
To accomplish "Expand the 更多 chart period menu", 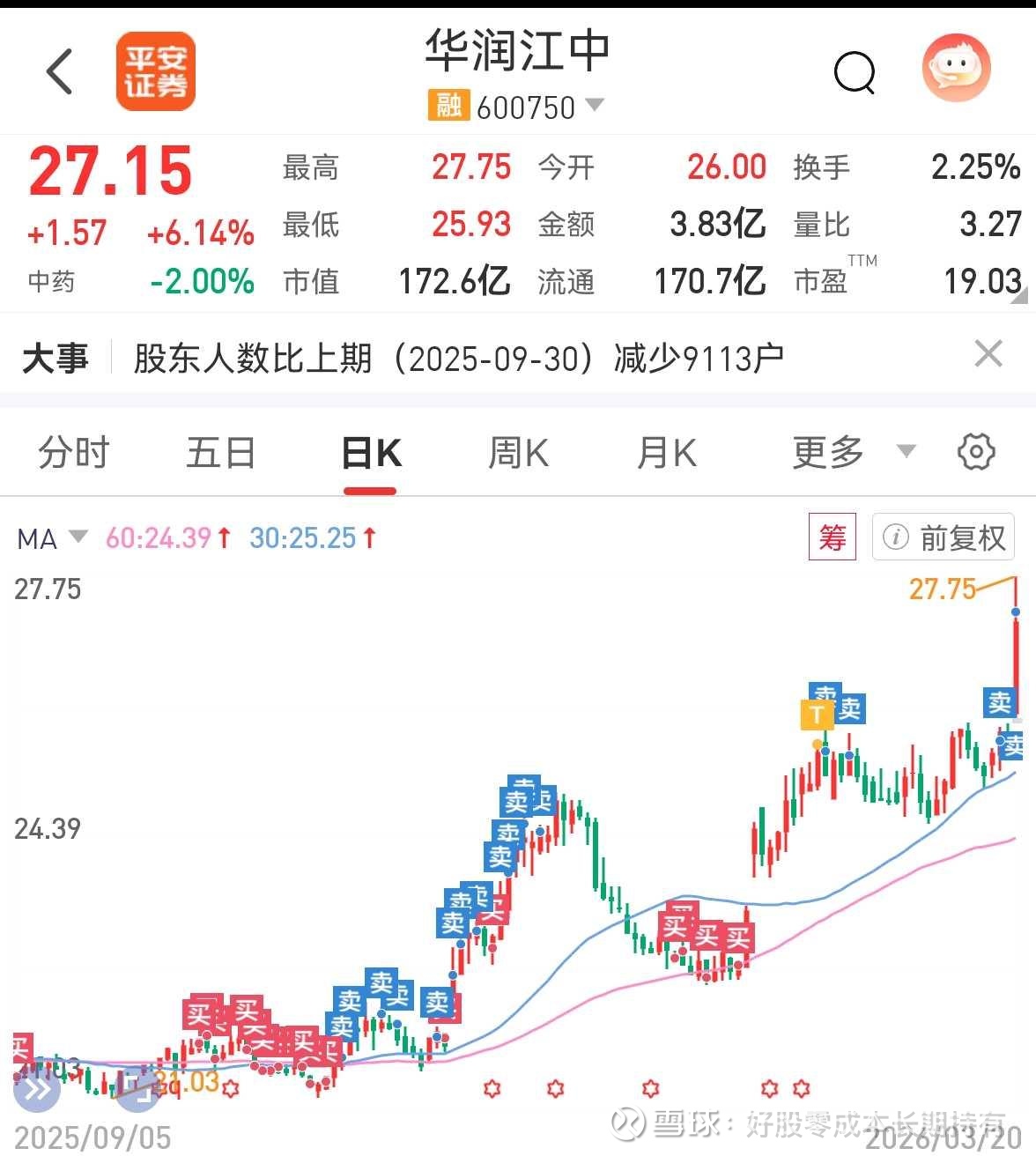I will point(850,453).
